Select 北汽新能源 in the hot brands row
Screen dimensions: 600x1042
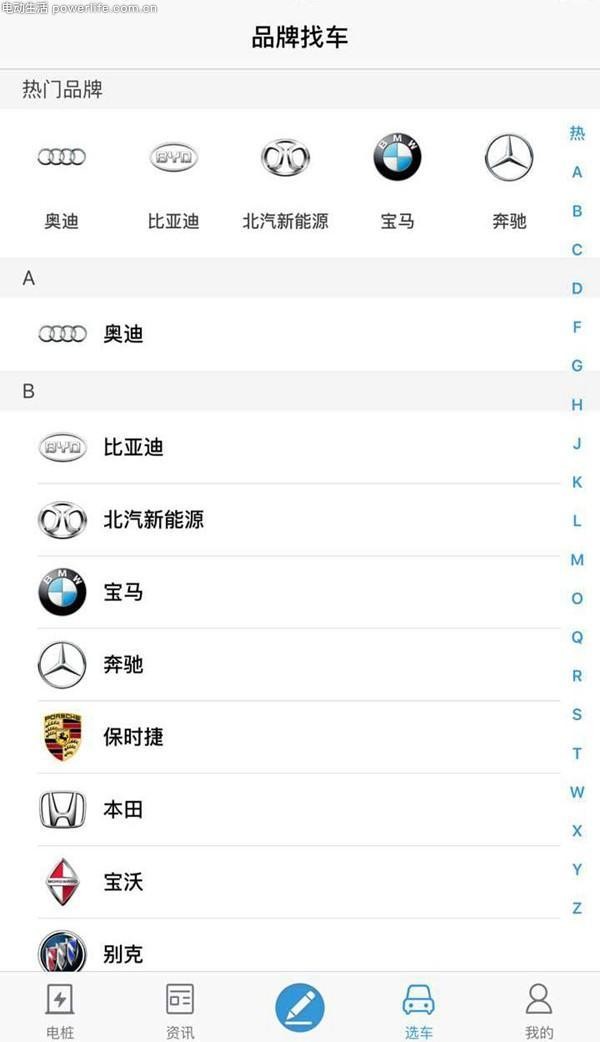[x=285, y=181]
